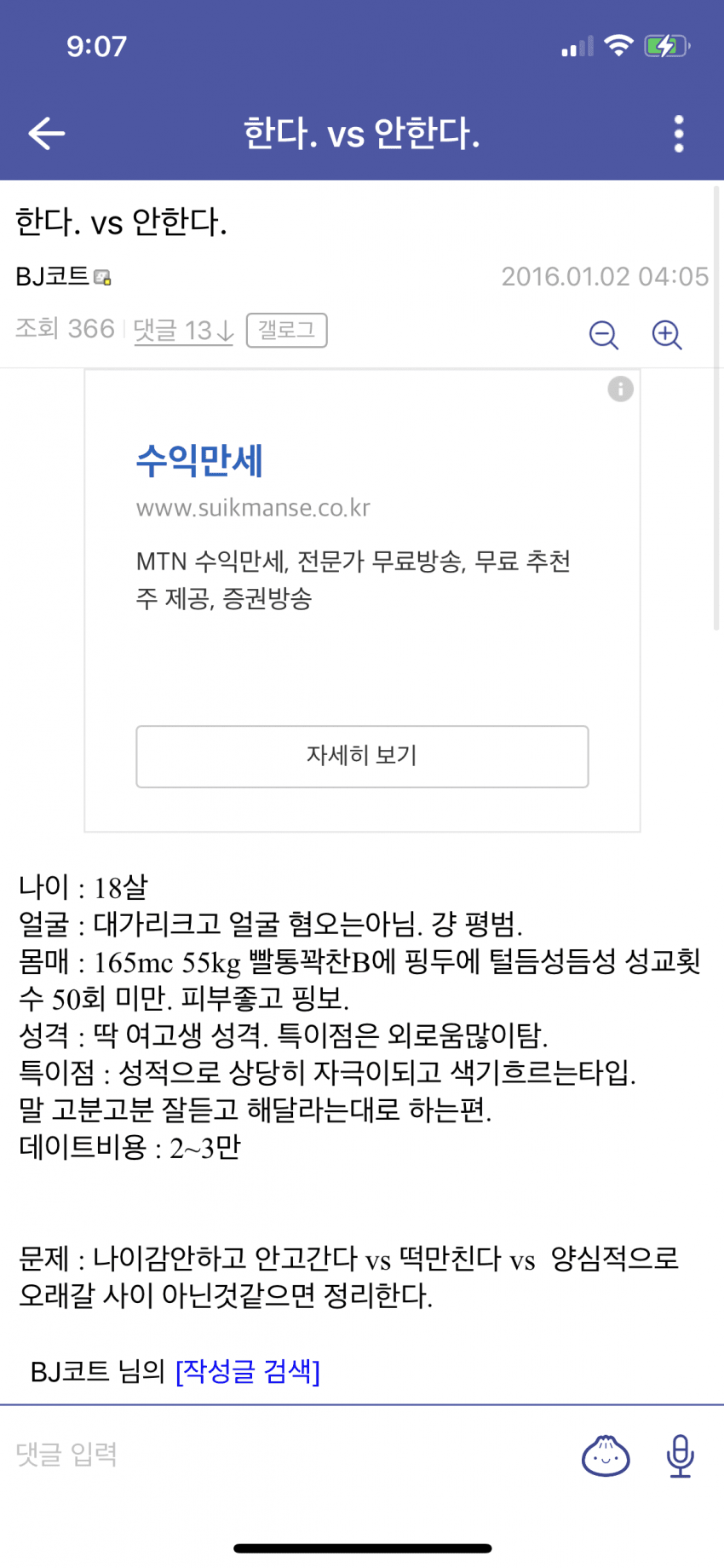This screenshot has width=724, height=1568.
Task: Open the author's 갤로그 page
Action: point(286,330)
